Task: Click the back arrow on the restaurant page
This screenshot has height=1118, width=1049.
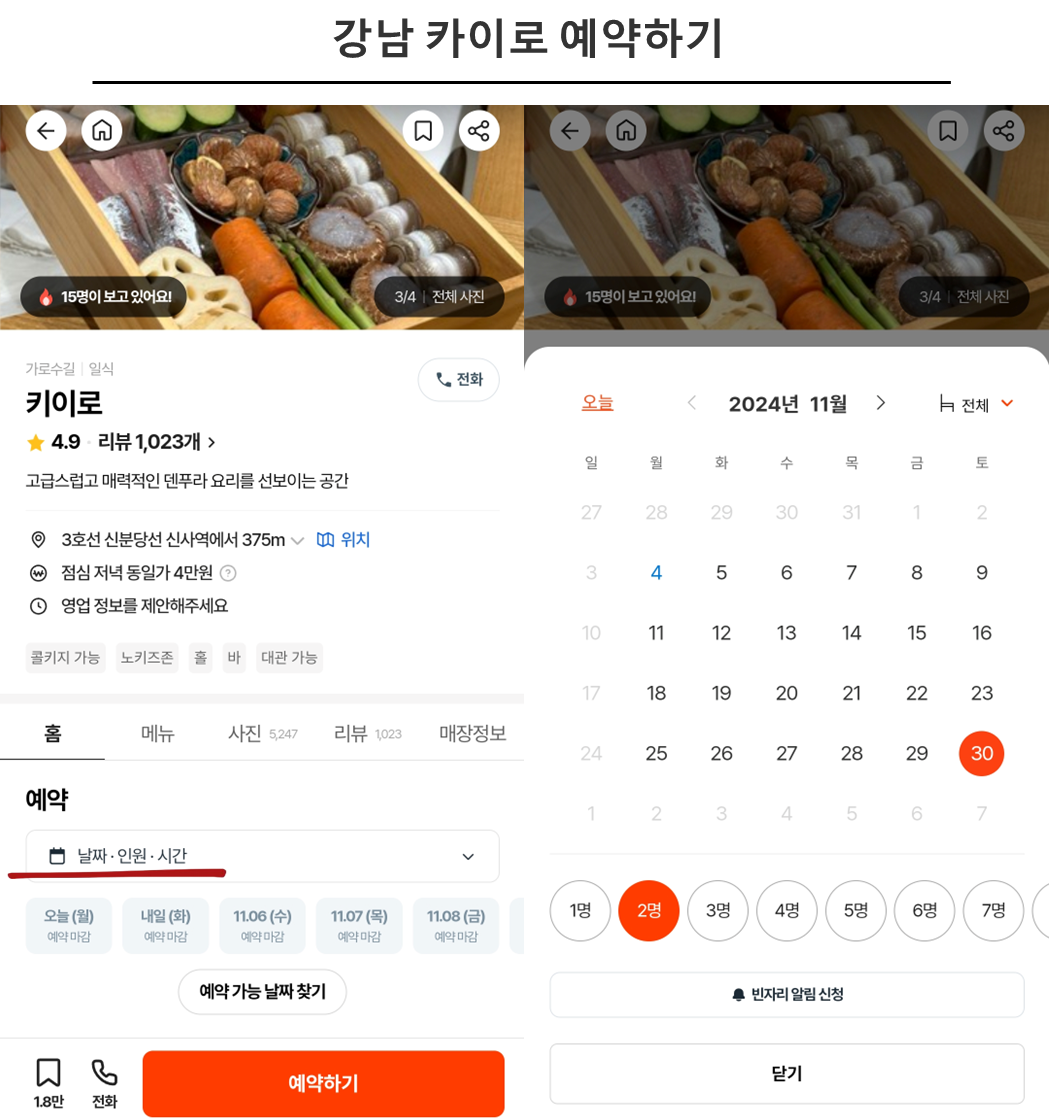Action: (x=46, y=130)
